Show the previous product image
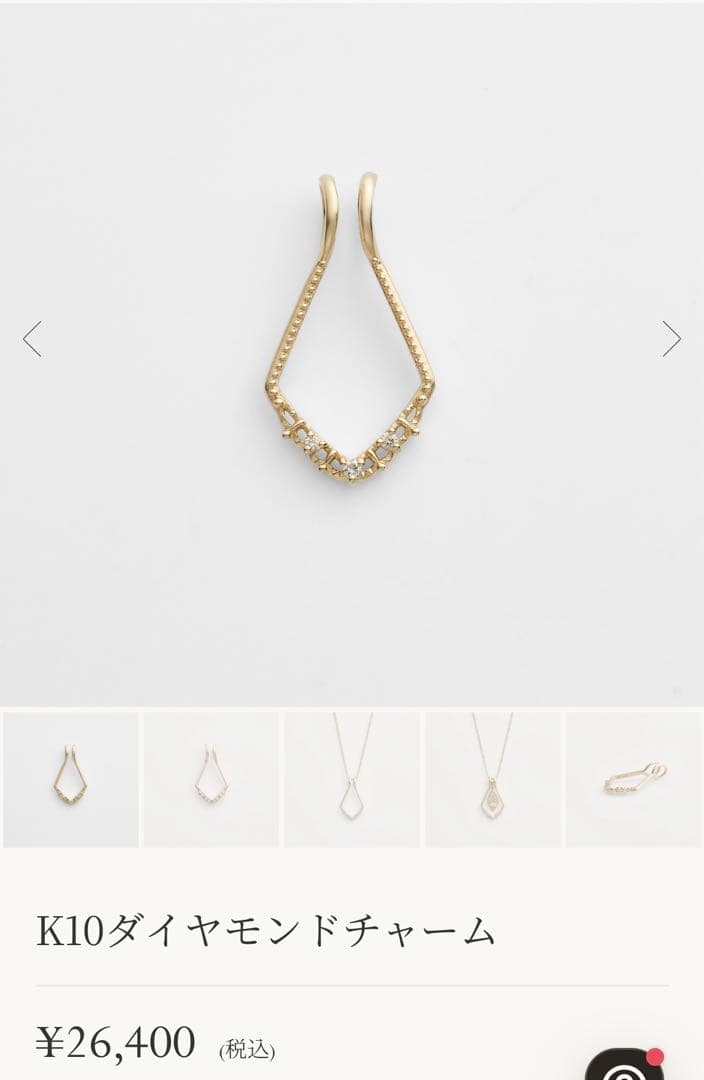This screenshot has width=704, height=1080. coord(32,339)
